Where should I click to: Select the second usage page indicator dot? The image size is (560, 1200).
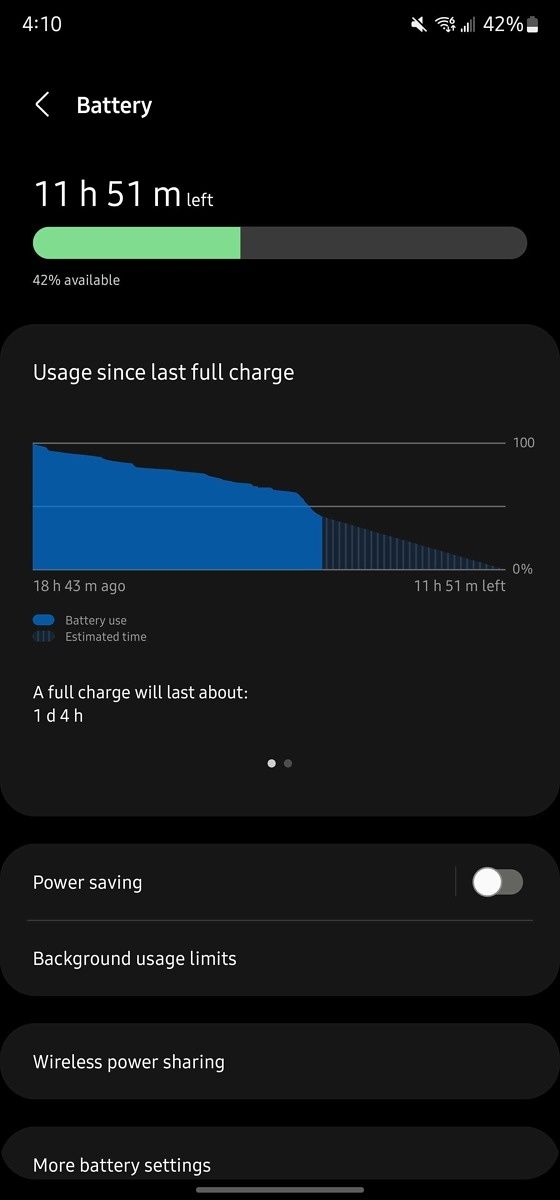[x=288, y=763]
